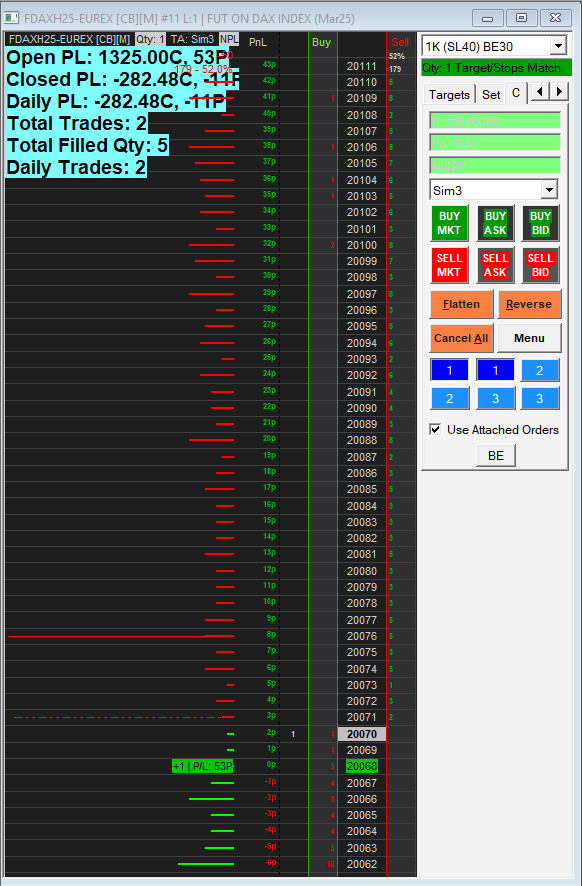Viewport: 582px width, 886px height.
Task: Close the FDAXH25-EUREX window
Action: [x=555, y=18]
